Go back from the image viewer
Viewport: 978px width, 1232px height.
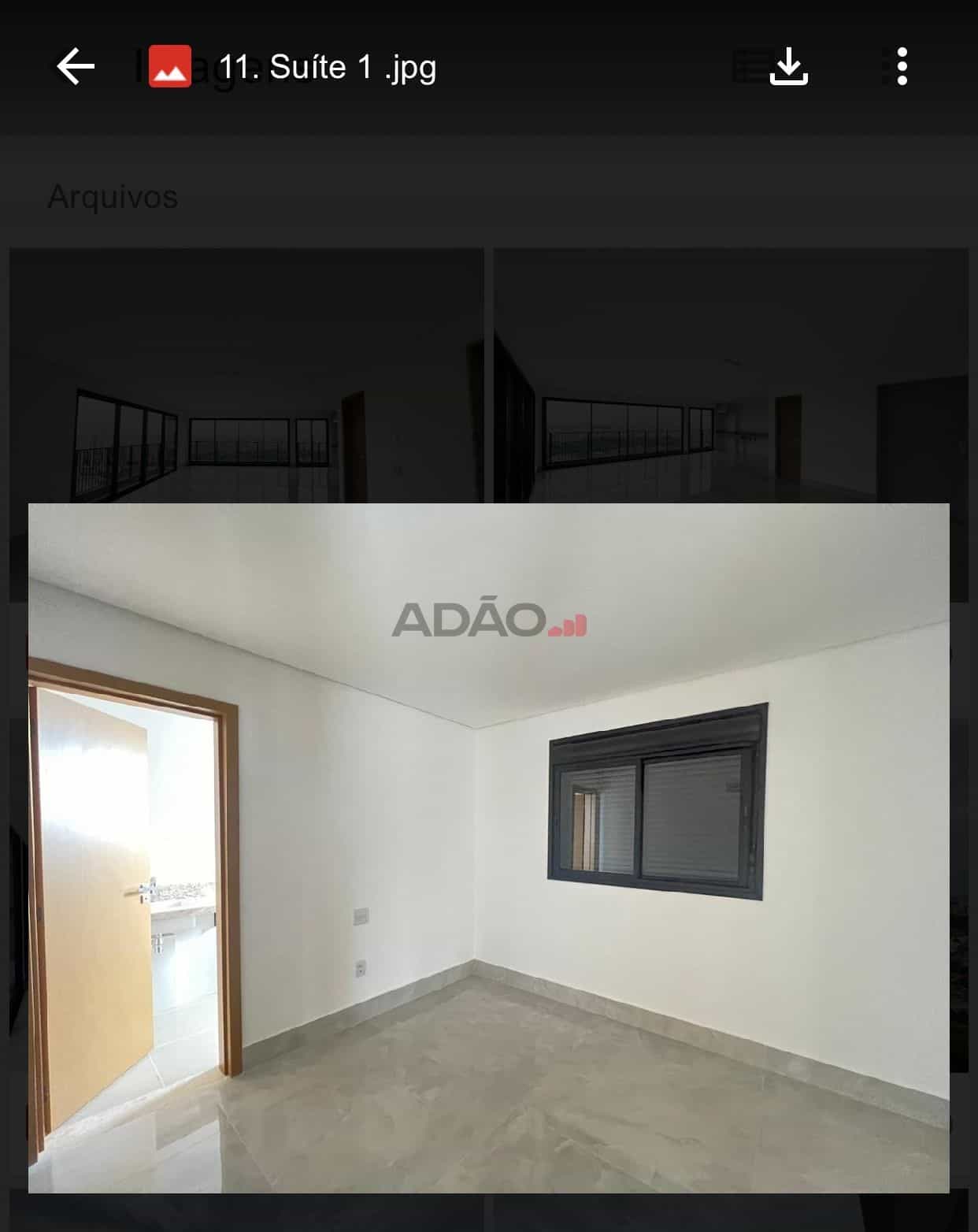76,66
